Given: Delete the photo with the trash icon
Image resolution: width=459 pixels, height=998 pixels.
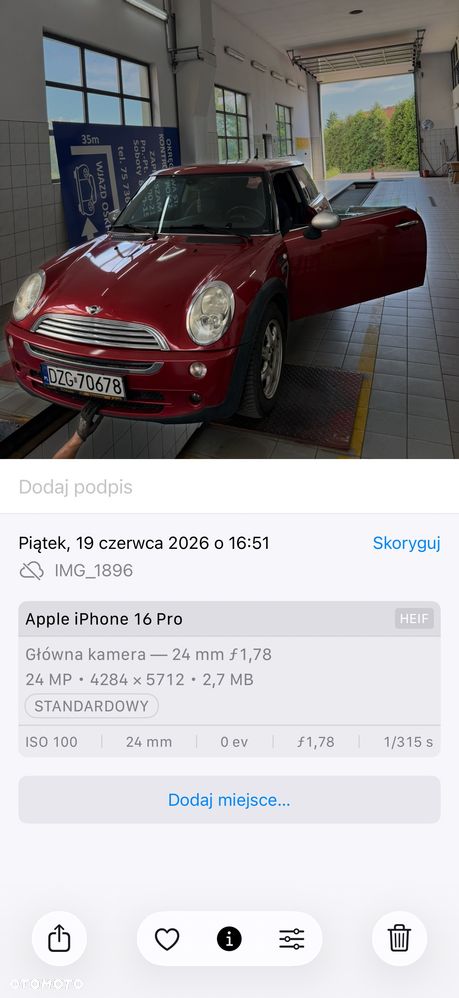Looking at the screenshot, I should coord(399,939).
